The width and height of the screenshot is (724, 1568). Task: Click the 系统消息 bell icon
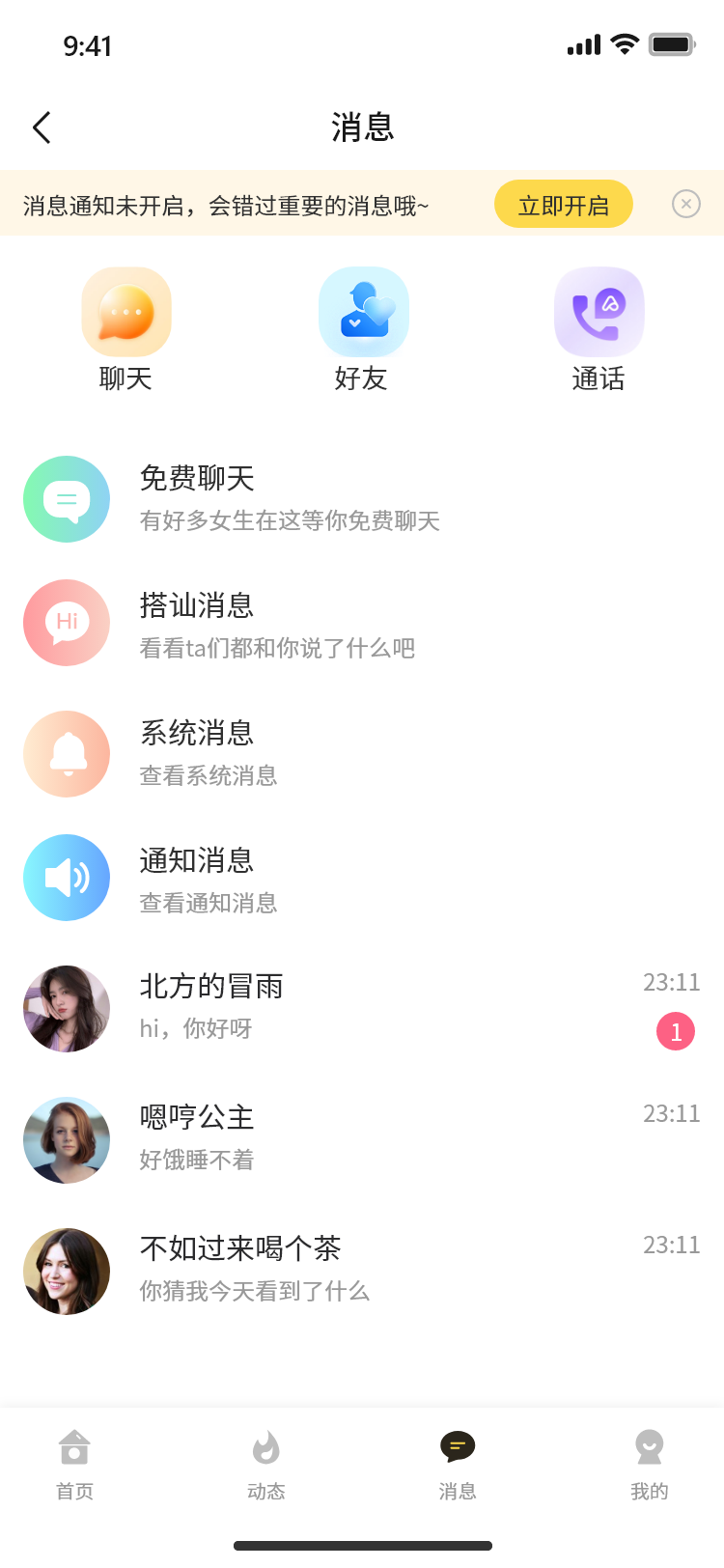(x=66, y=754)
